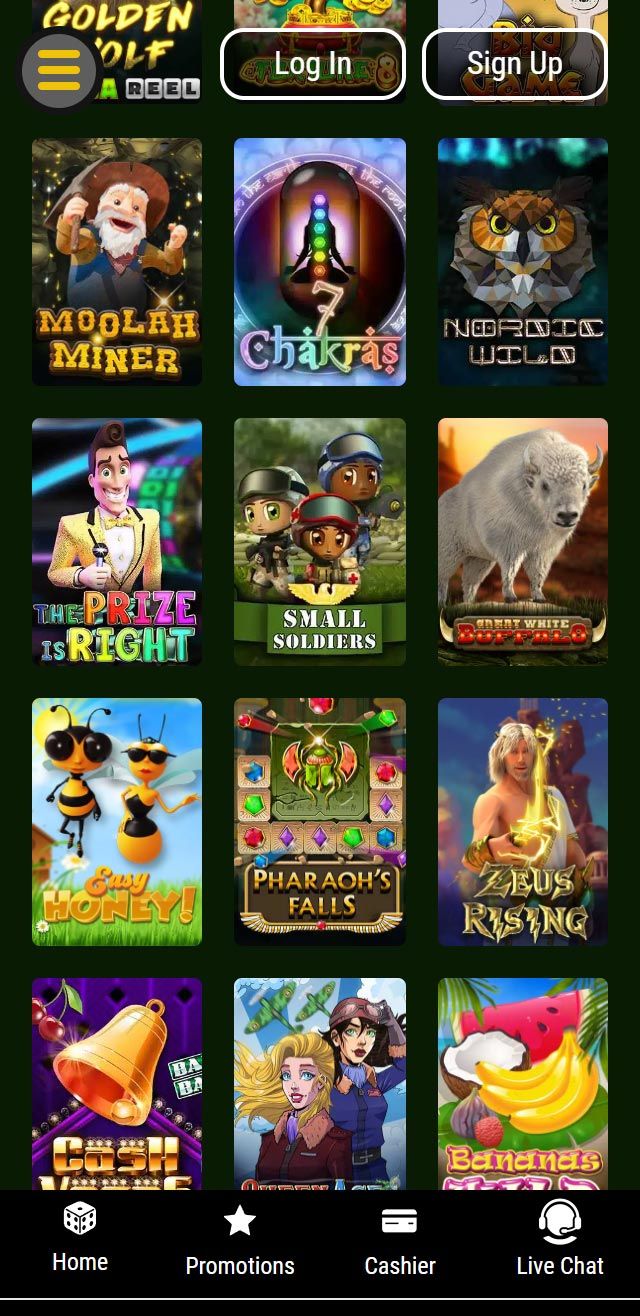Select the Great White Buffalo slot
Image resolution: width=640 pixels, height=1316 pixels.
coord(523,542)
